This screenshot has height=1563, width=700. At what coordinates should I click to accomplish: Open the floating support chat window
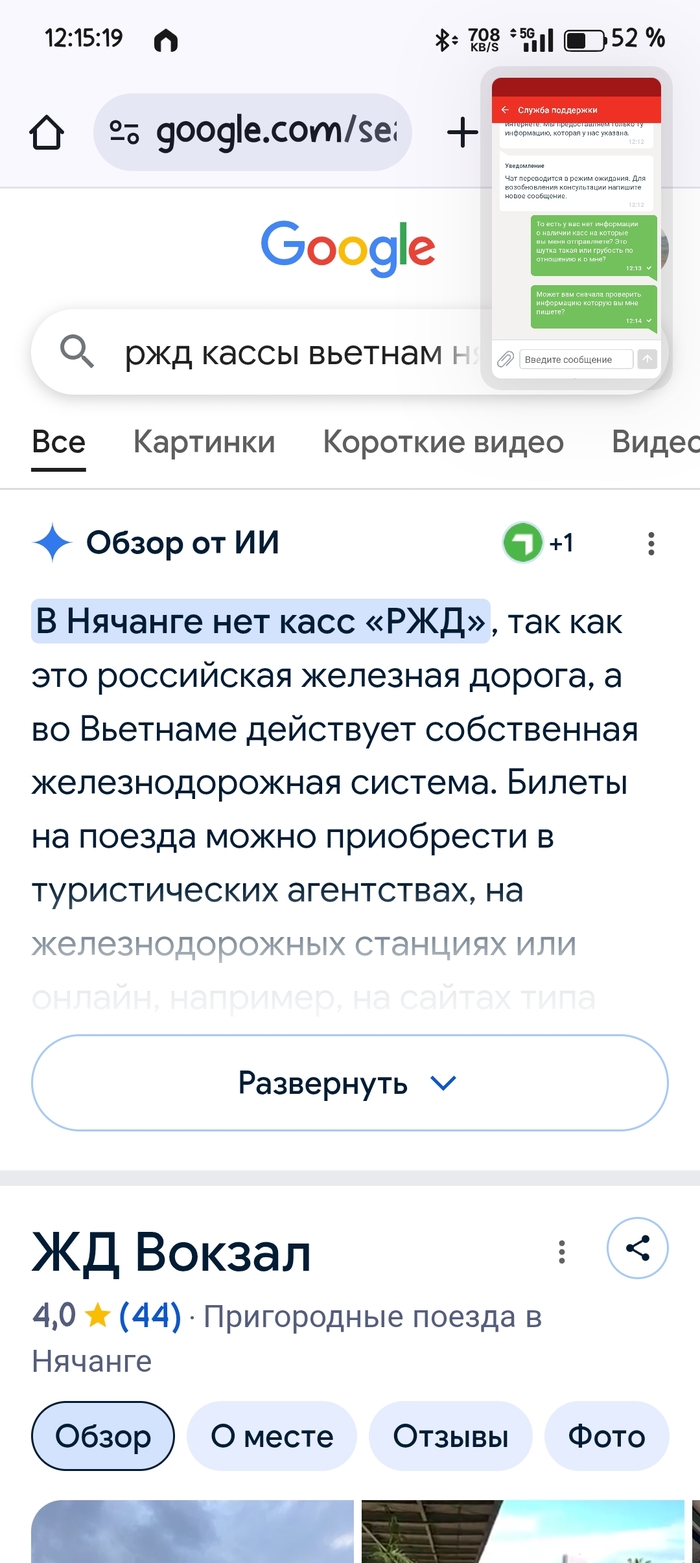[x=576, y=227]
